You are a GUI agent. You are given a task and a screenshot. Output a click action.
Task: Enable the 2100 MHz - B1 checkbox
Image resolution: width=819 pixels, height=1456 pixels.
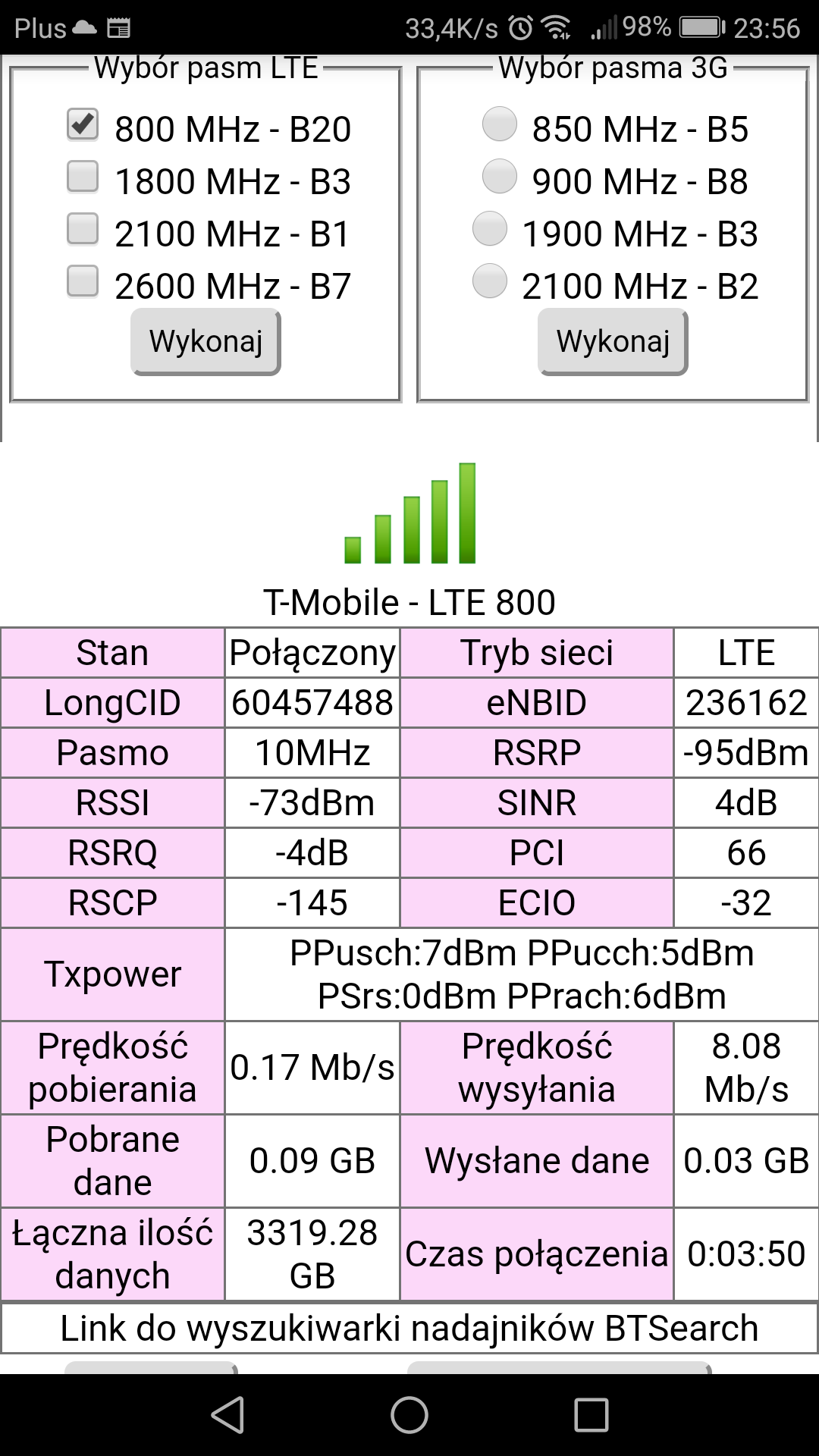pos(83,230)
